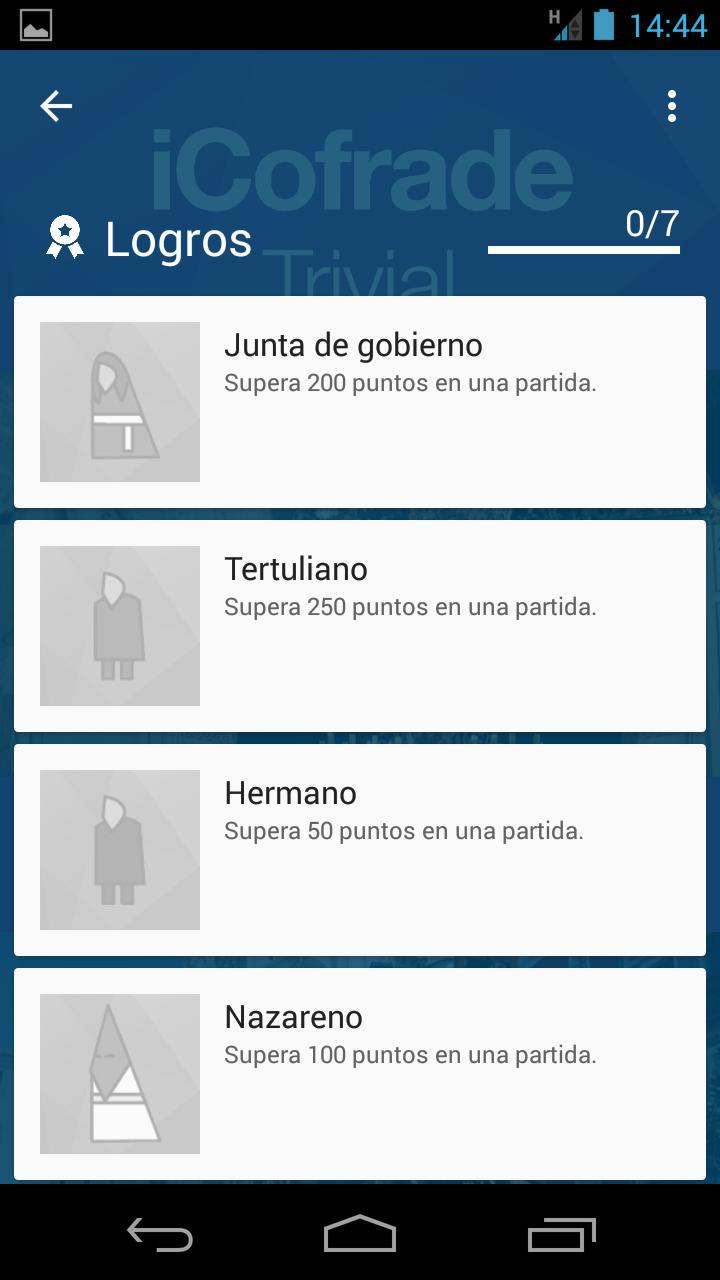This screenshot has height=1280, width=720.
Task: Tap the back arrow to leave achievements
Action: (x=55, y=105)
